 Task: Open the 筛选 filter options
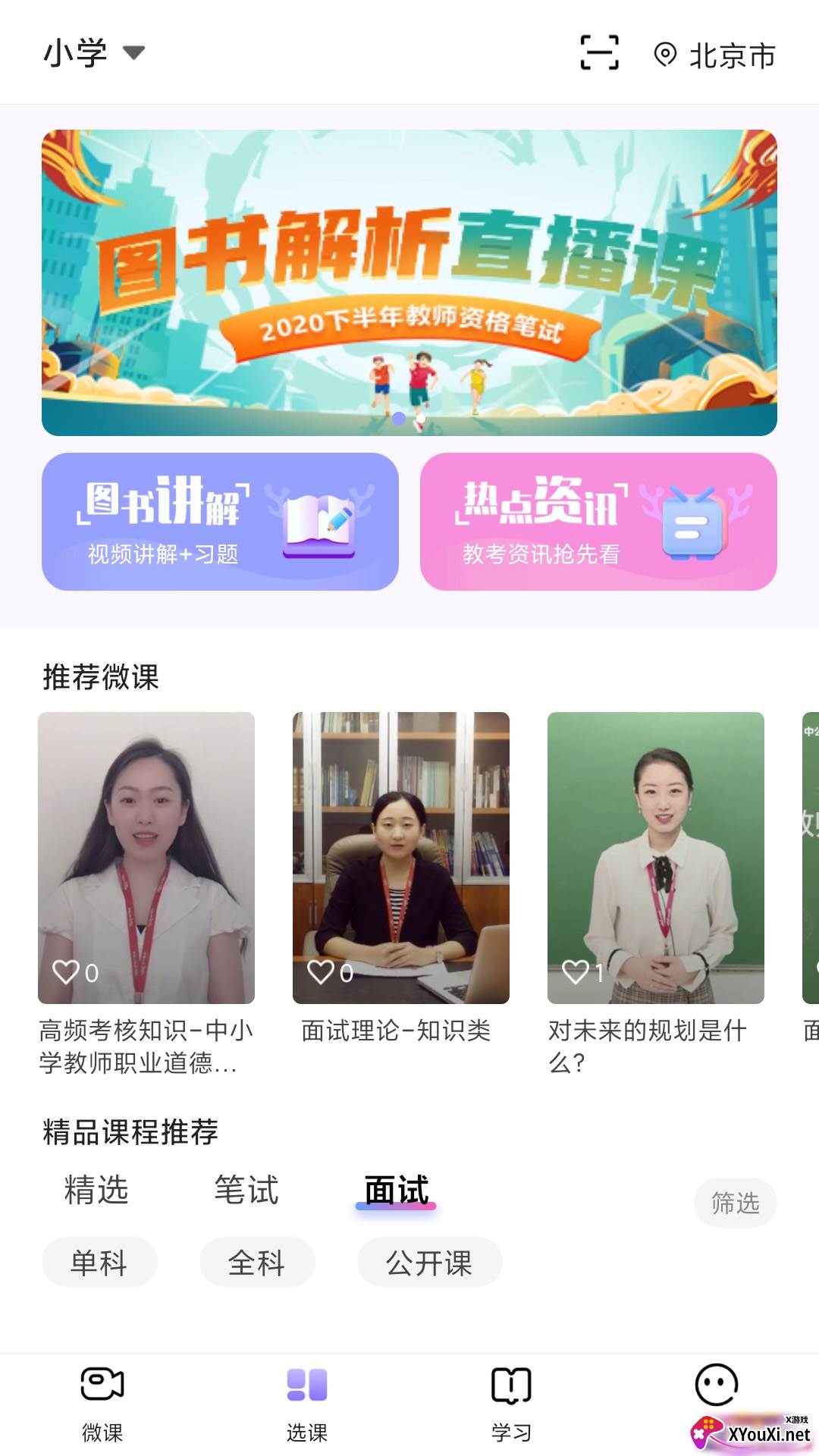(x=735, y=1203)
